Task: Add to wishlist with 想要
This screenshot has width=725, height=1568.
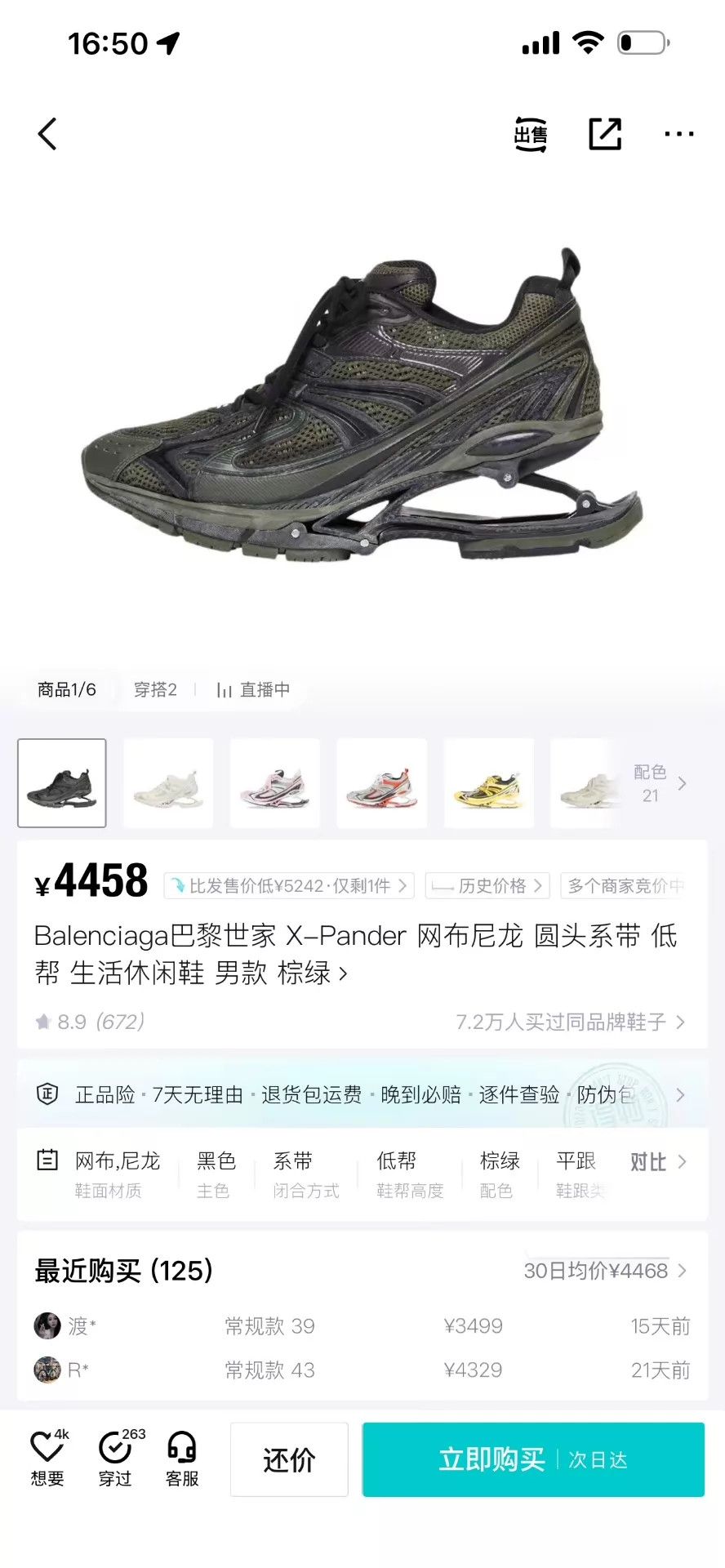Action: 47,1459
